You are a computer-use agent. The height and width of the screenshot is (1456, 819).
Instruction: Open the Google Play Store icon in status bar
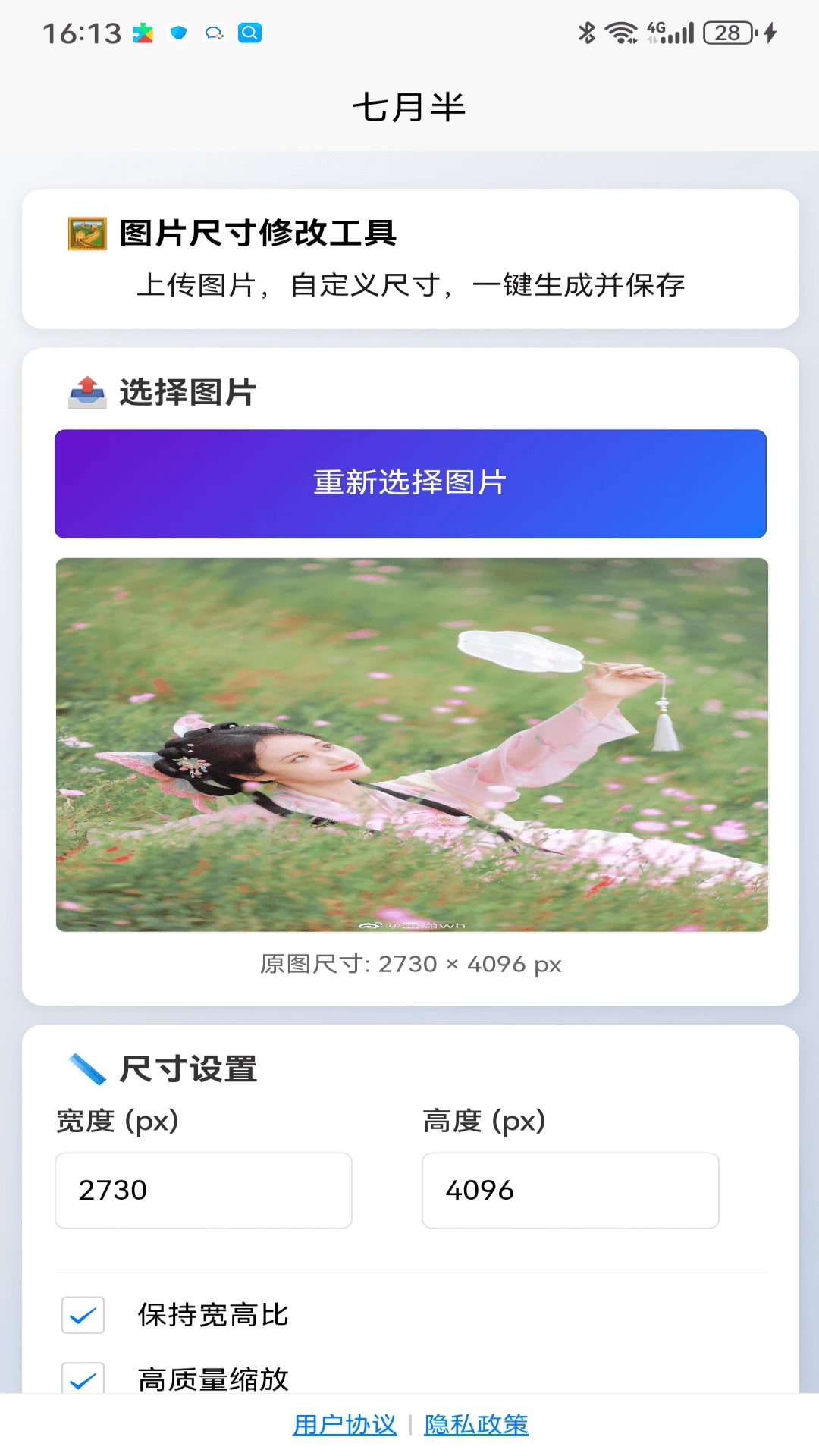143,33
